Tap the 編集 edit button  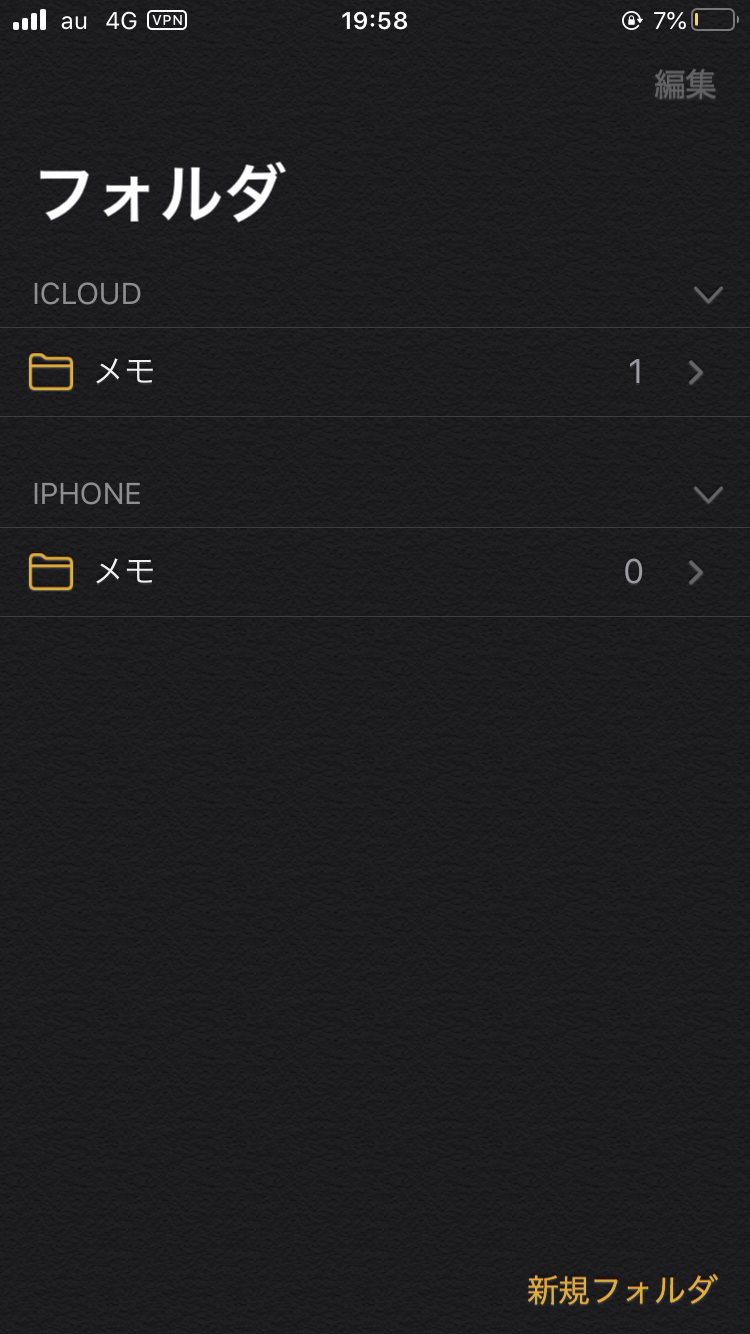(685, 85)
